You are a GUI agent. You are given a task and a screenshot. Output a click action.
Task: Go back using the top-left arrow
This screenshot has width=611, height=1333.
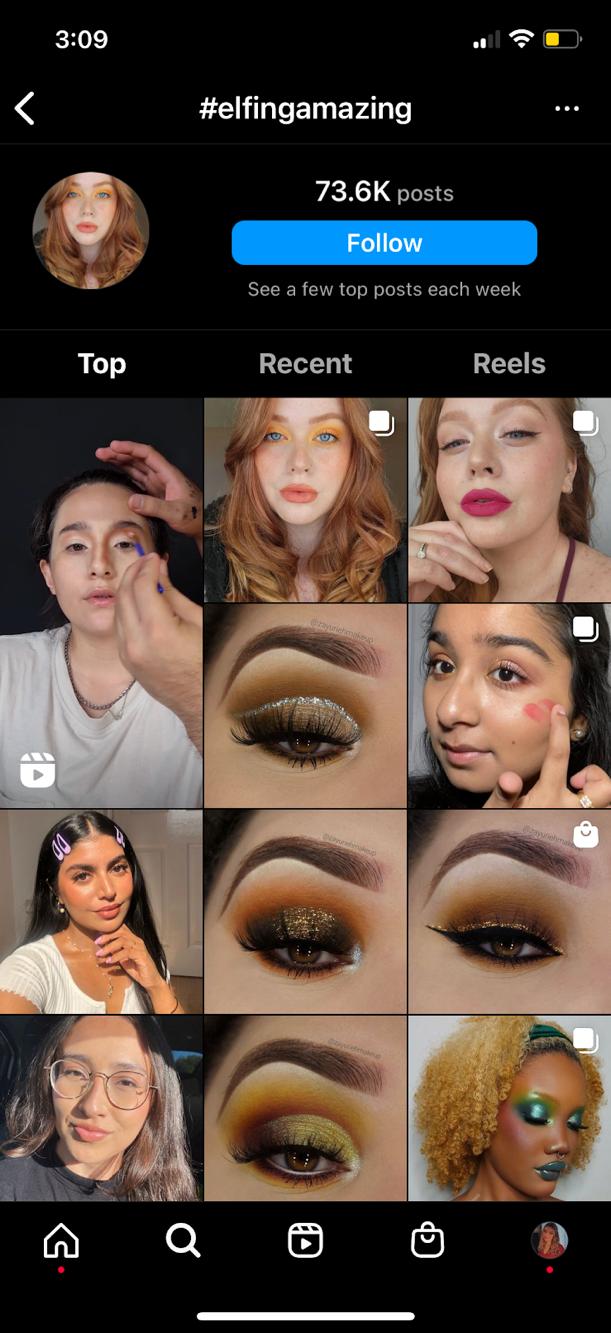(x=26, y=108)
